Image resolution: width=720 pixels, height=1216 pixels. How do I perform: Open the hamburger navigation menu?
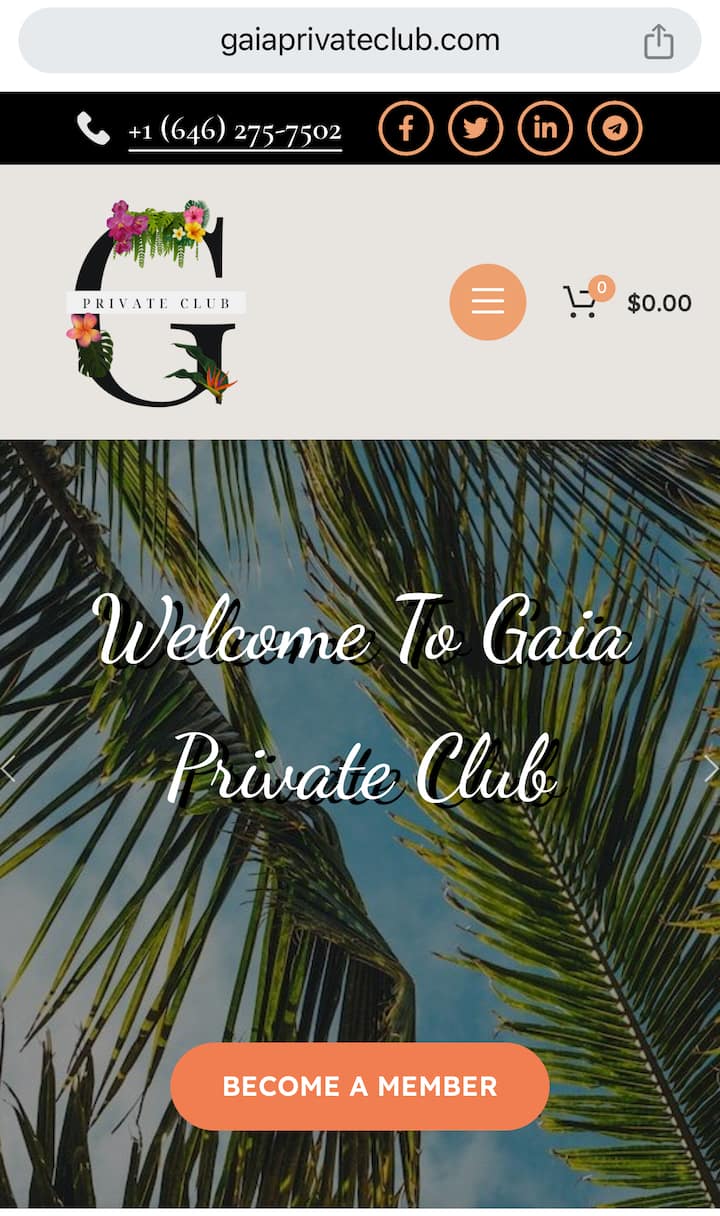pyautogui.click(x=488, y=302)
